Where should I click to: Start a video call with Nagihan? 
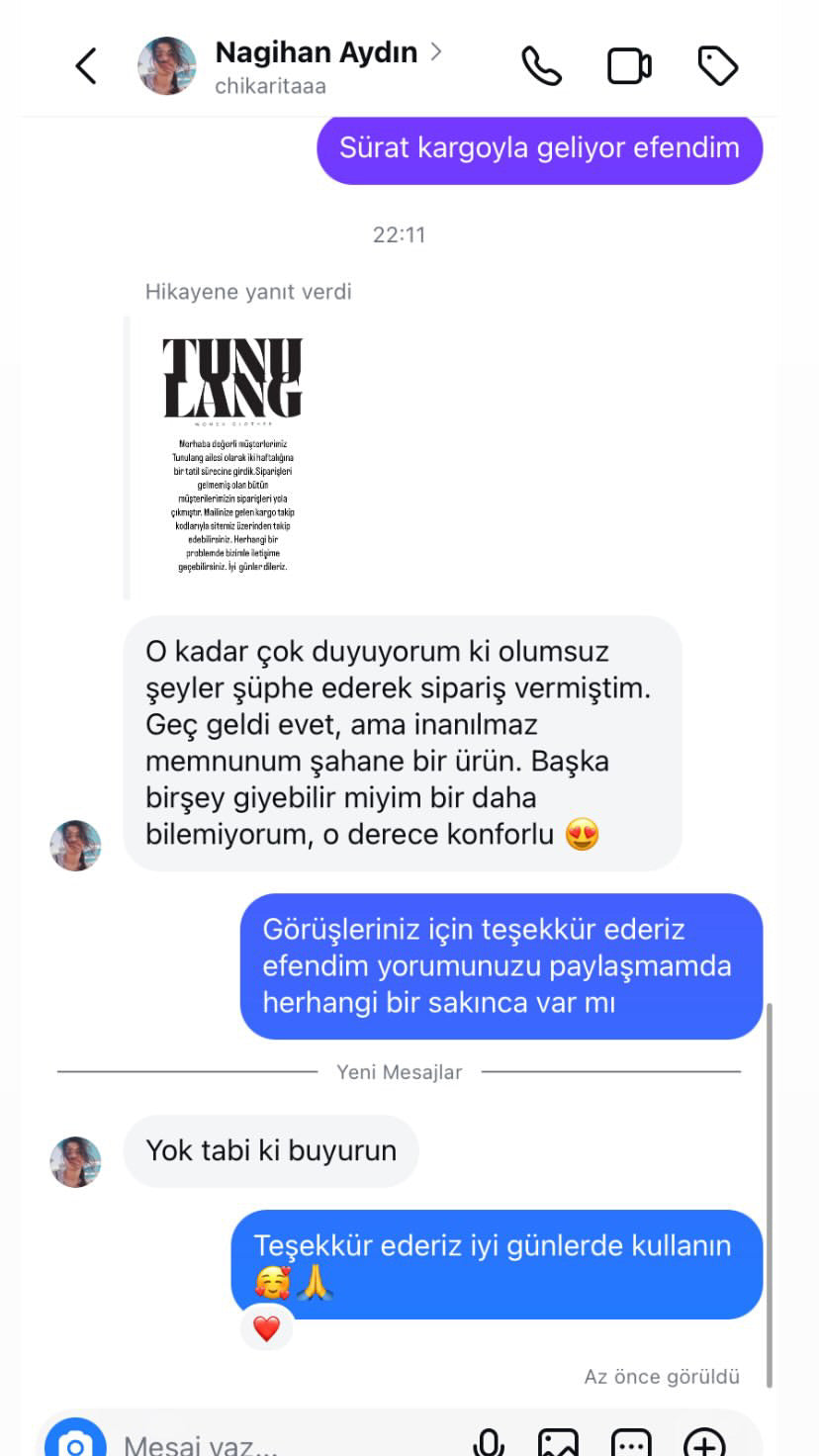click(x=629, y=66)
